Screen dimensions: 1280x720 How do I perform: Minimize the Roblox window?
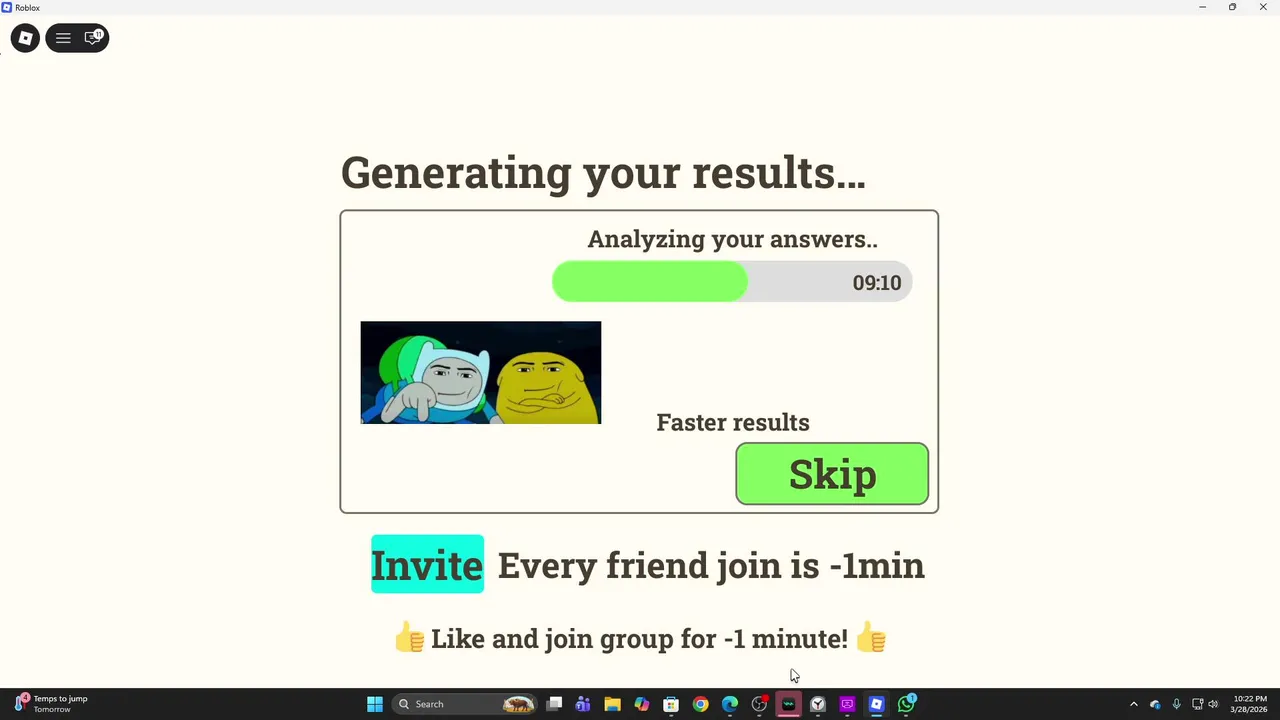[x=1202, y=7]
